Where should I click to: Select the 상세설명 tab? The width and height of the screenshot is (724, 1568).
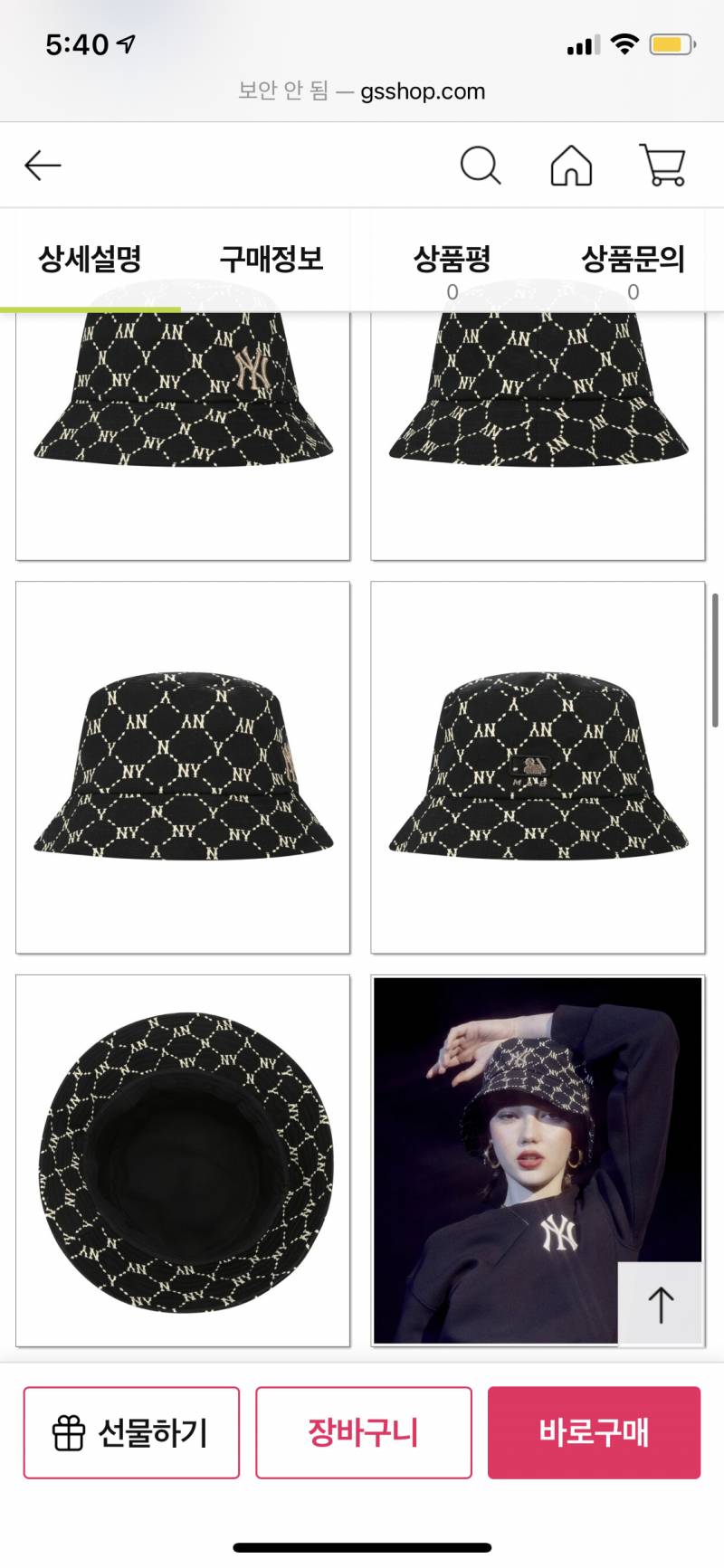[x=90, y=260]
